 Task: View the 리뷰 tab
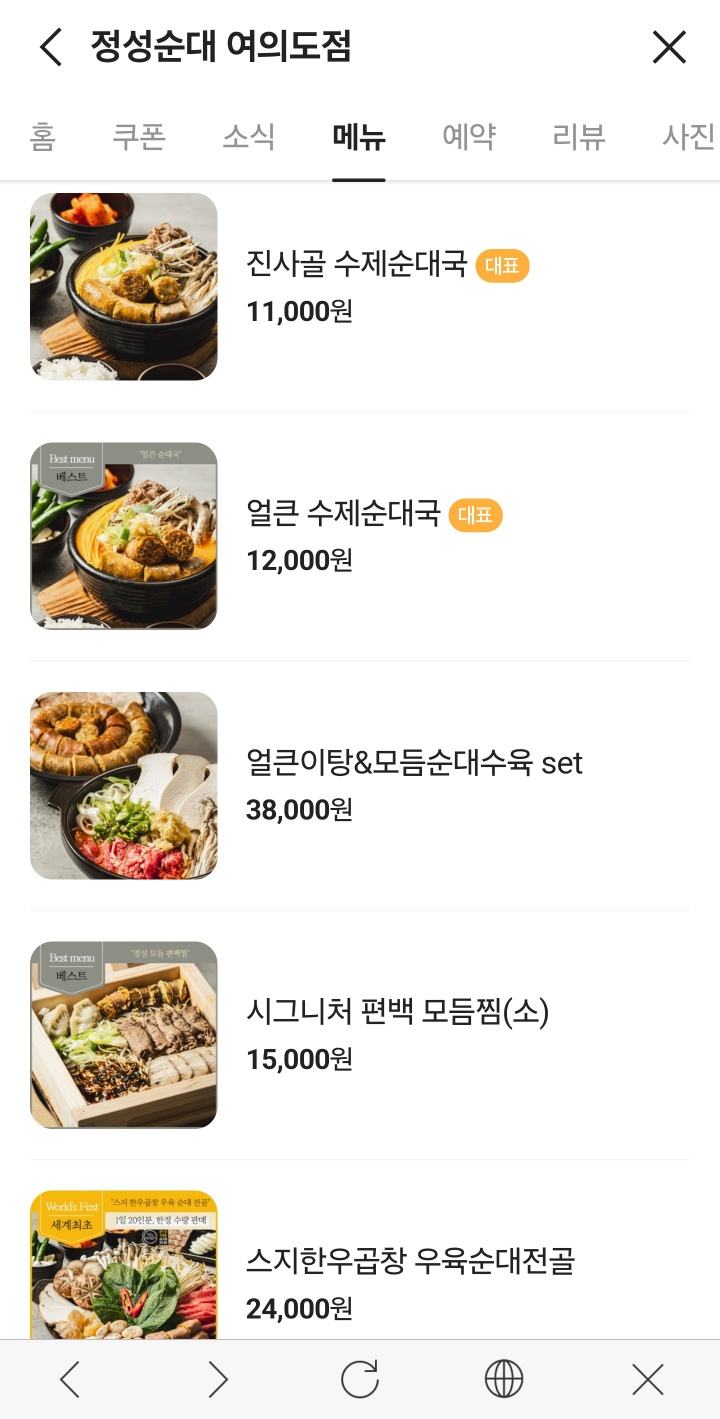[x=579, y=137]
